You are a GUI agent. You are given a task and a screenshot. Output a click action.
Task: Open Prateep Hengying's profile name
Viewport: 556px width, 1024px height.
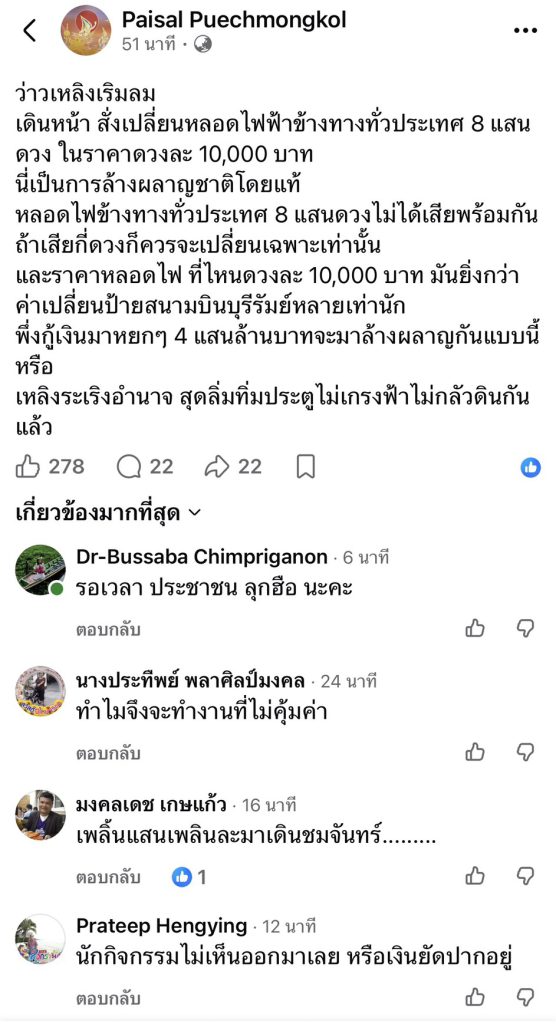(162, 925)
